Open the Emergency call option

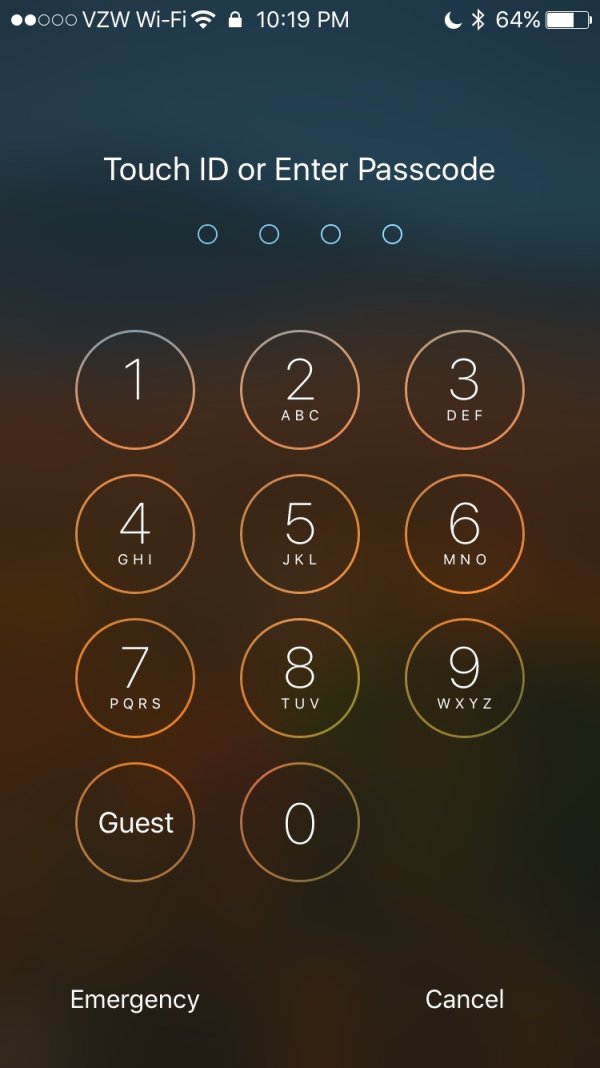tap(135, 999)
